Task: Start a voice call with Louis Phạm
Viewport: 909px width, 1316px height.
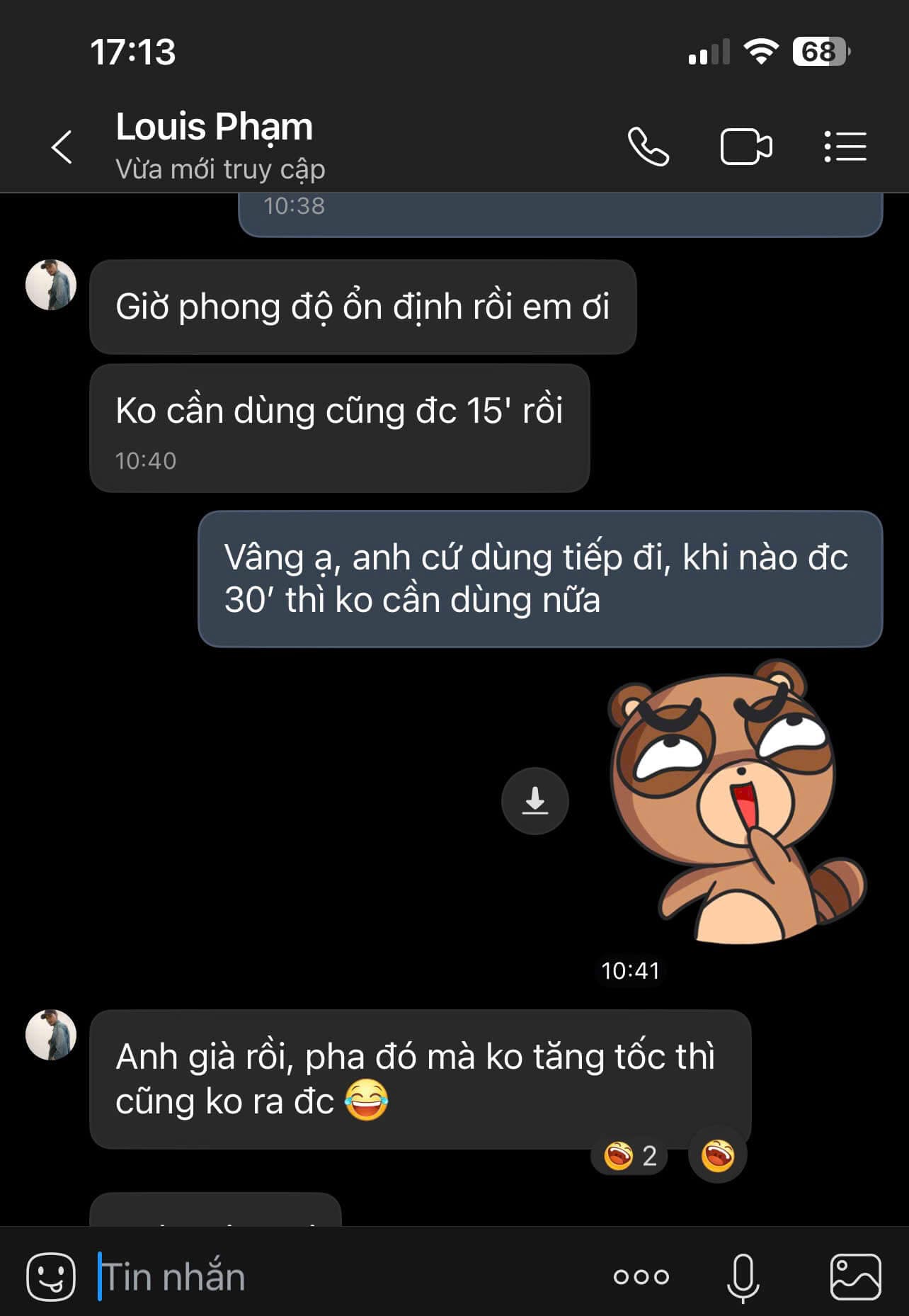Action: pos(648,147)
